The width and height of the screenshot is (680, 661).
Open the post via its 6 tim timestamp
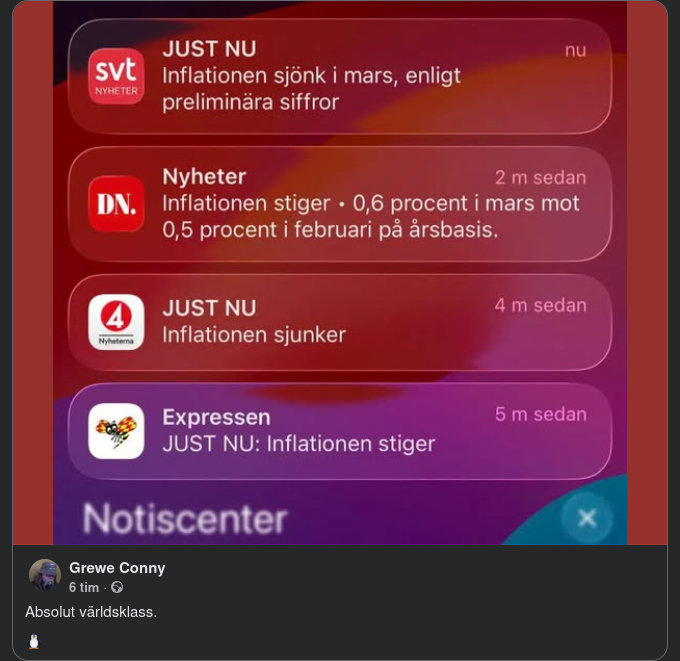(x=84, y=588)
